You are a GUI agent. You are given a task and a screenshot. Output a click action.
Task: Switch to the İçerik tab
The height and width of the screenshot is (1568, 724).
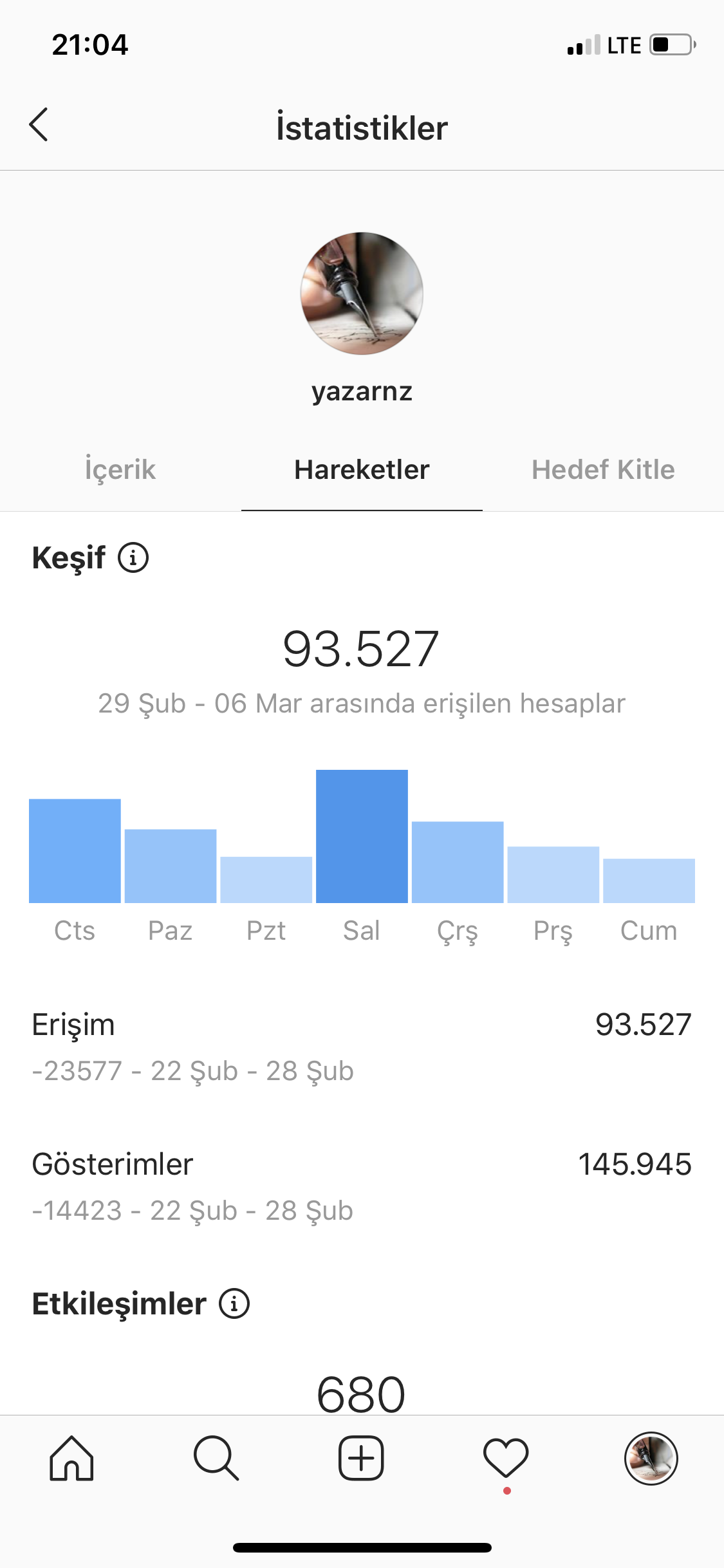coord(120,470)
